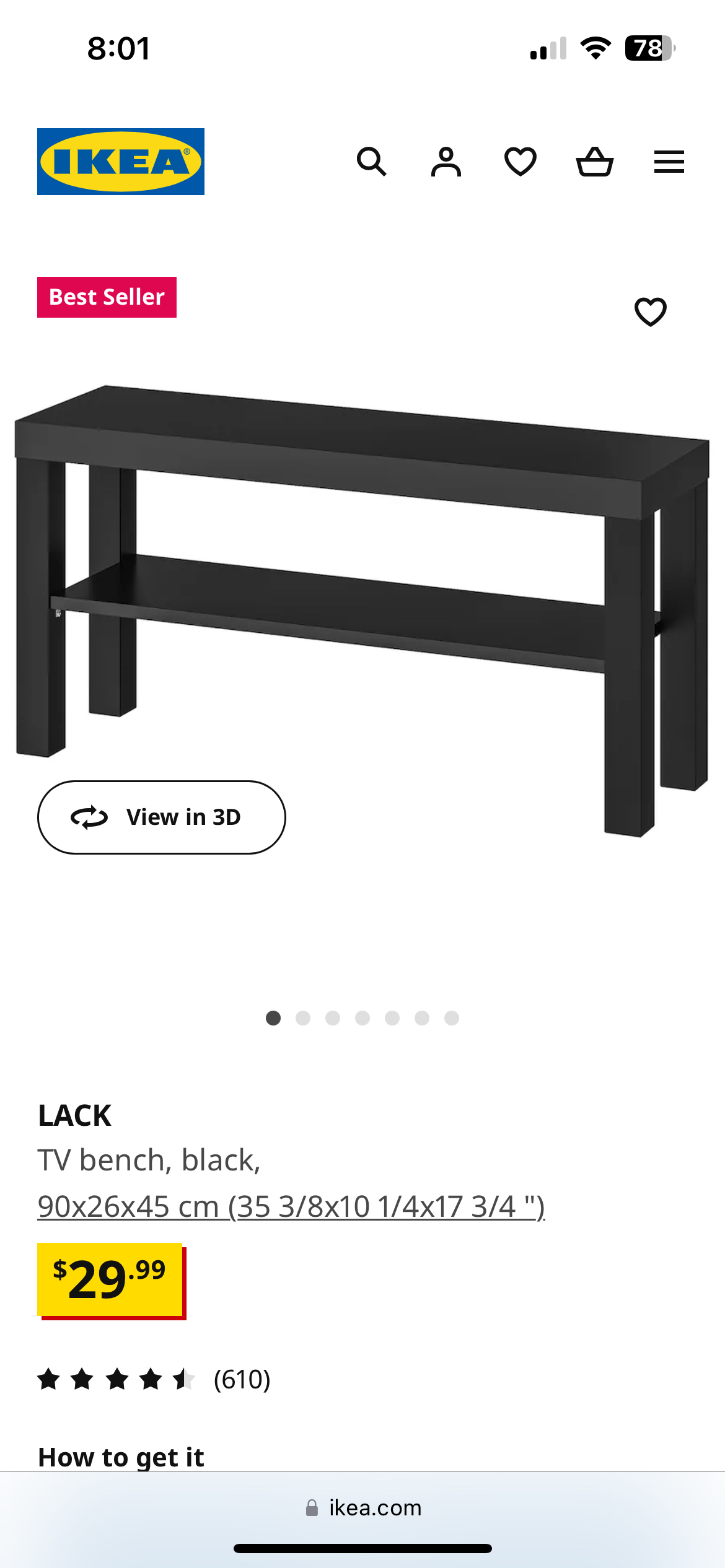Open the shopping basket
The height and width of the screenshot is (1568, 725).
pos(595,162)
